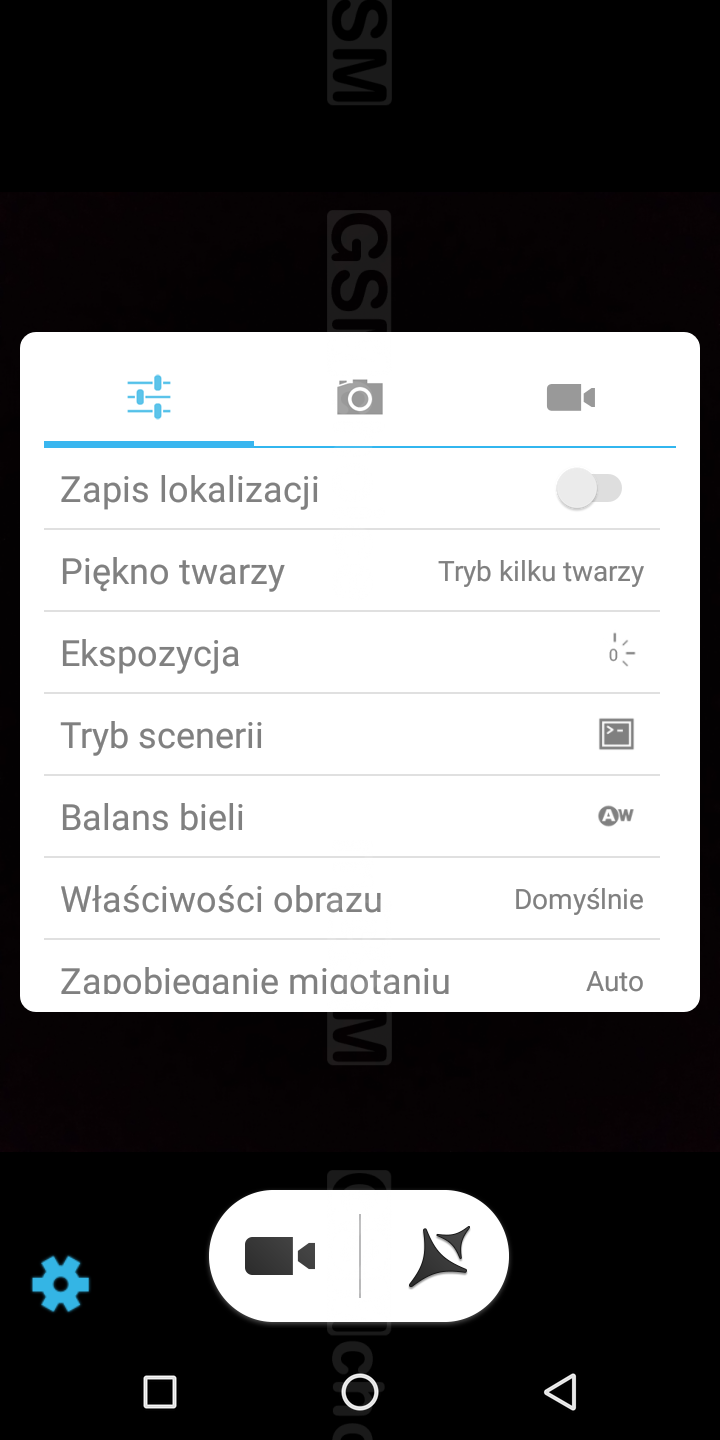
Task: Switch to the video settings tab
Action: click(x=571, y=398)
